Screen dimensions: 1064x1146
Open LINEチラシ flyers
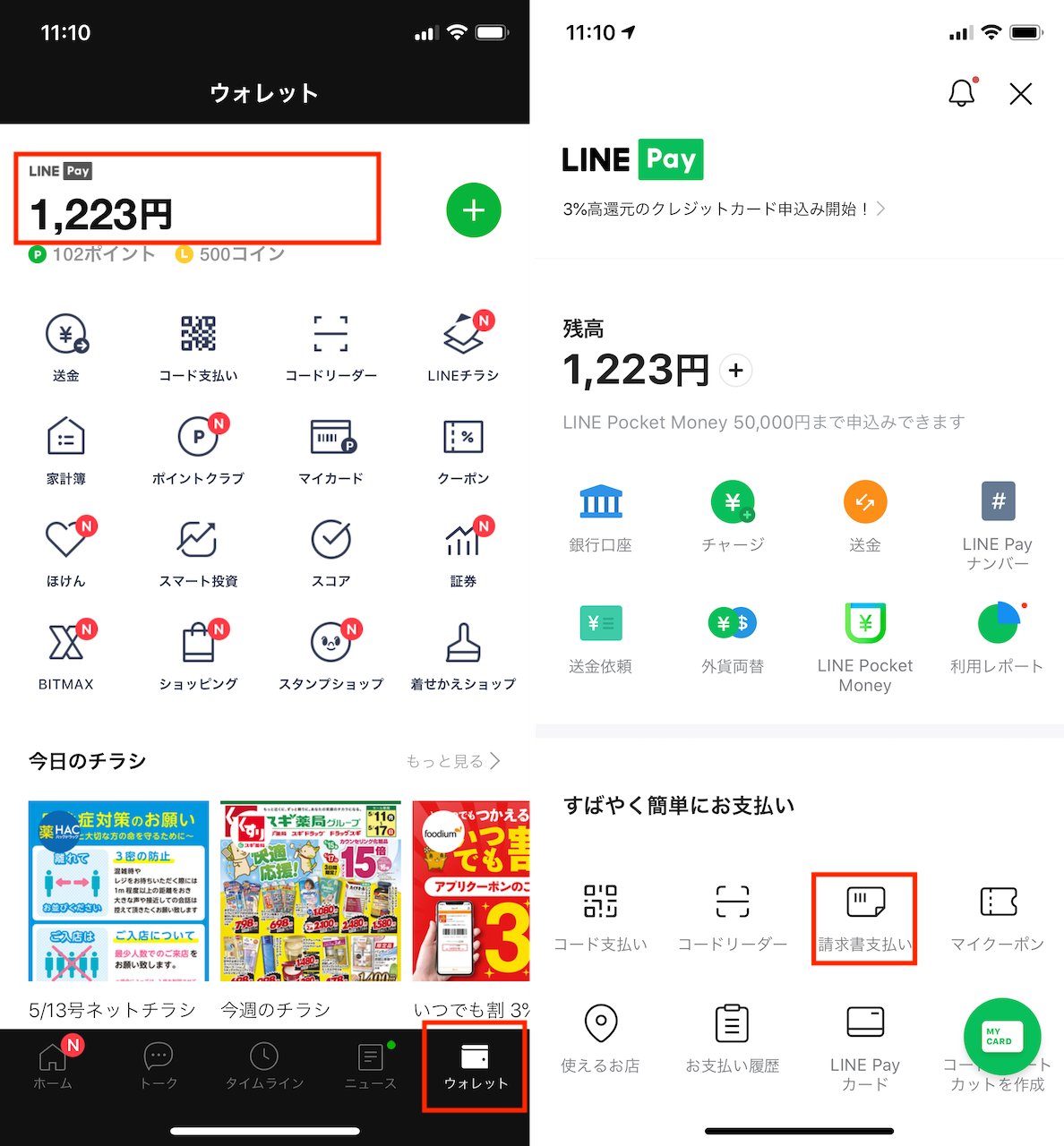coord(463,346)
